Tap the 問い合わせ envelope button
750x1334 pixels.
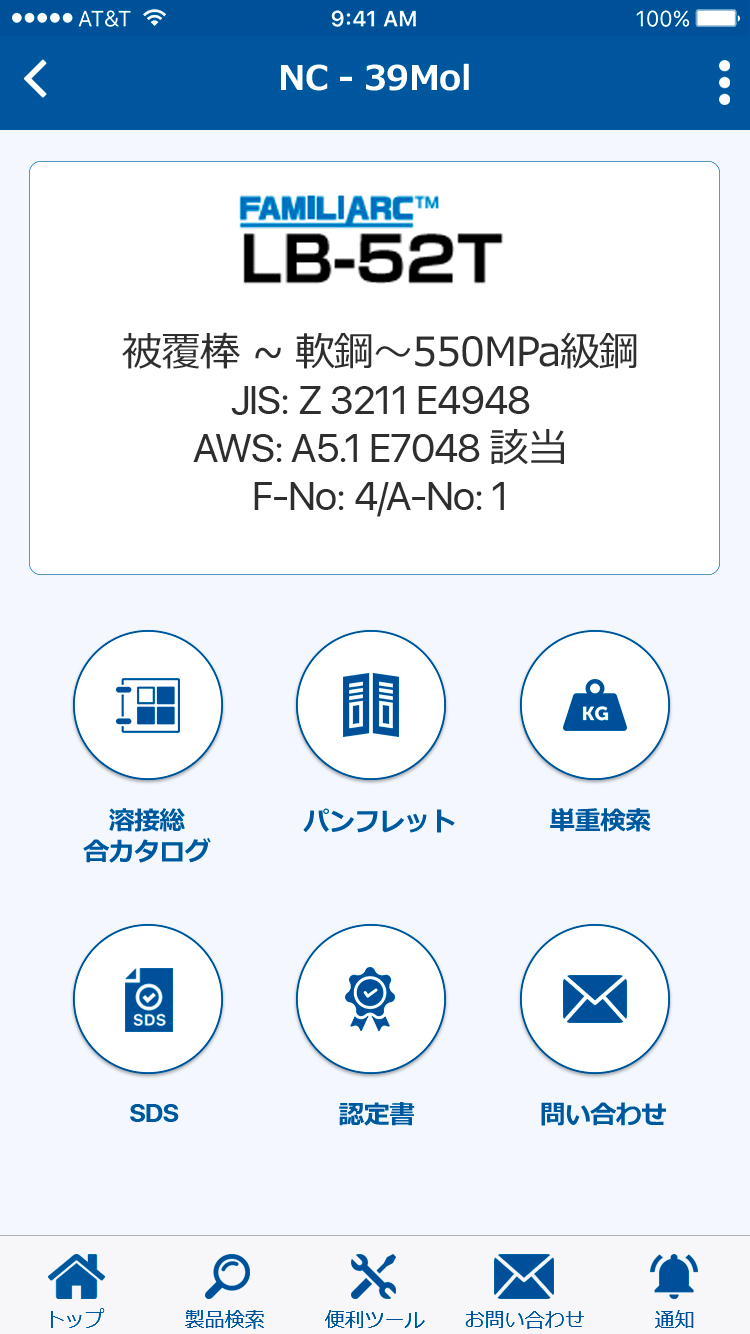tap(595, 998)
